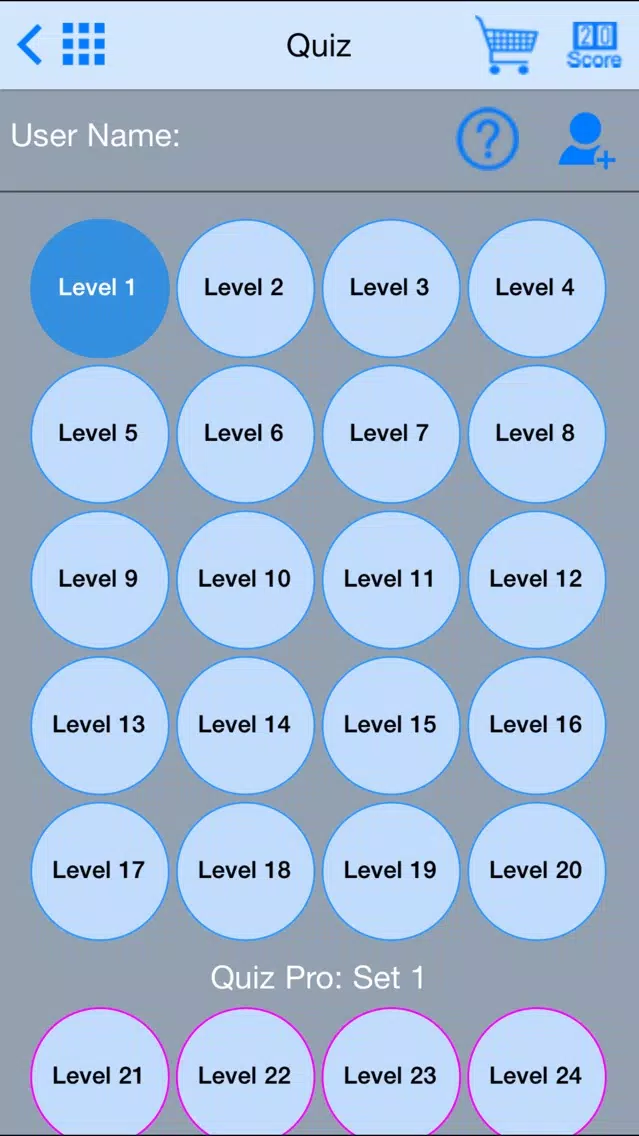Open Level 4
This screenshot has width=639, height=1136.
point(536,288)
